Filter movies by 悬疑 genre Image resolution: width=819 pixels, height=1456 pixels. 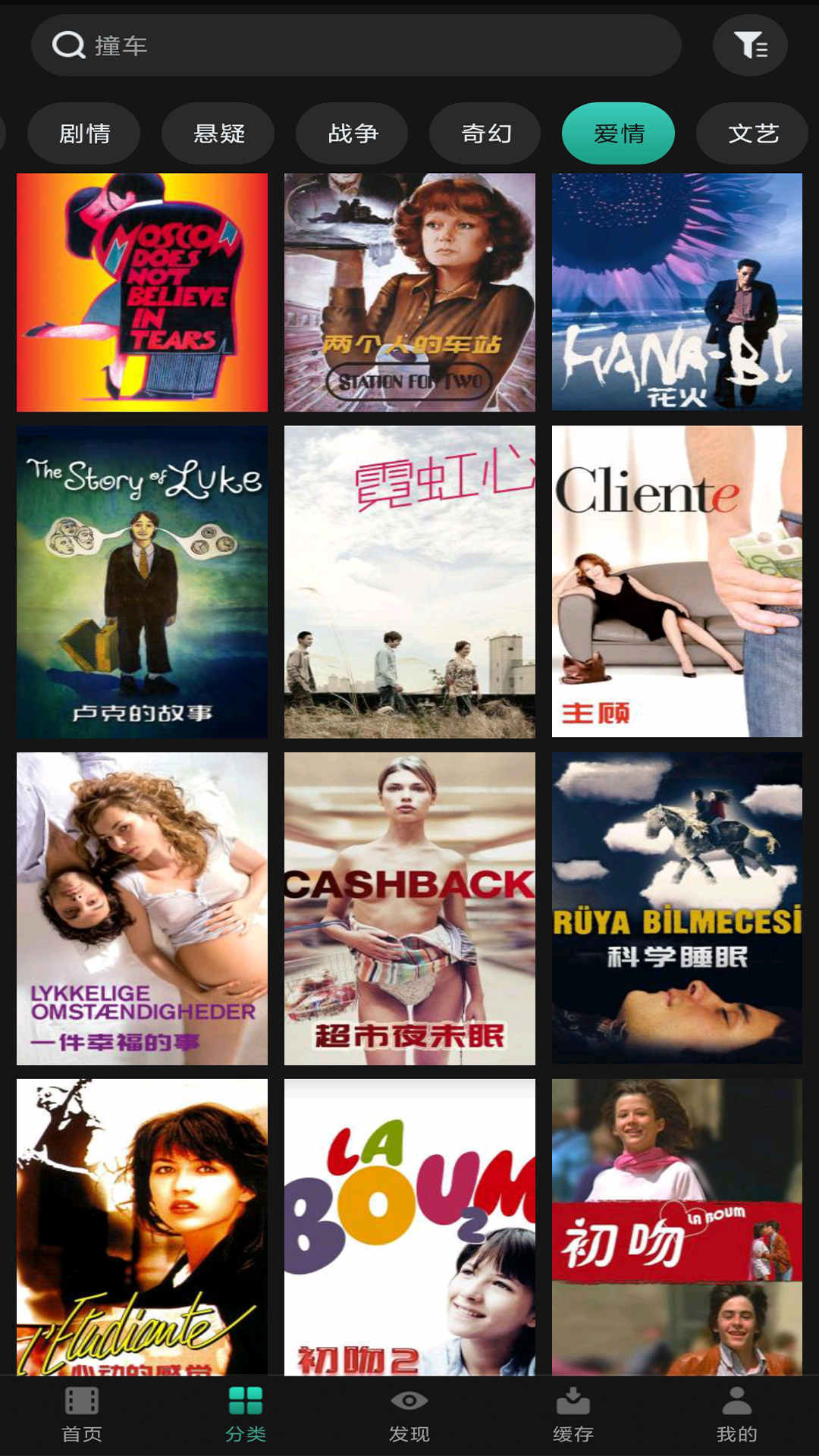pos(218,133)
